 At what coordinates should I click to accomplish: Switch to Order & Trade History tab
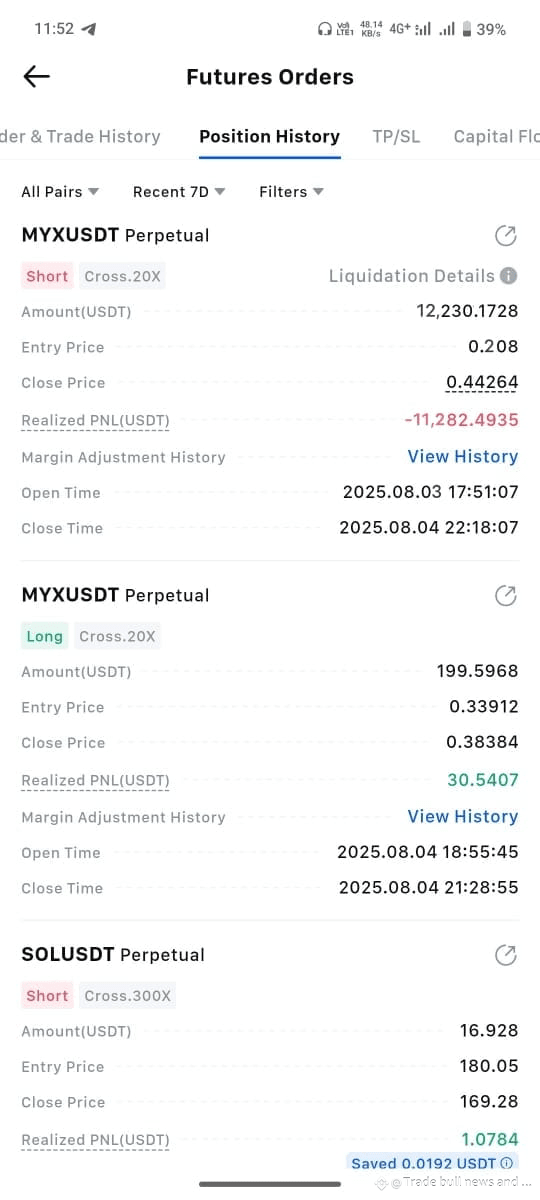[80, 136]
